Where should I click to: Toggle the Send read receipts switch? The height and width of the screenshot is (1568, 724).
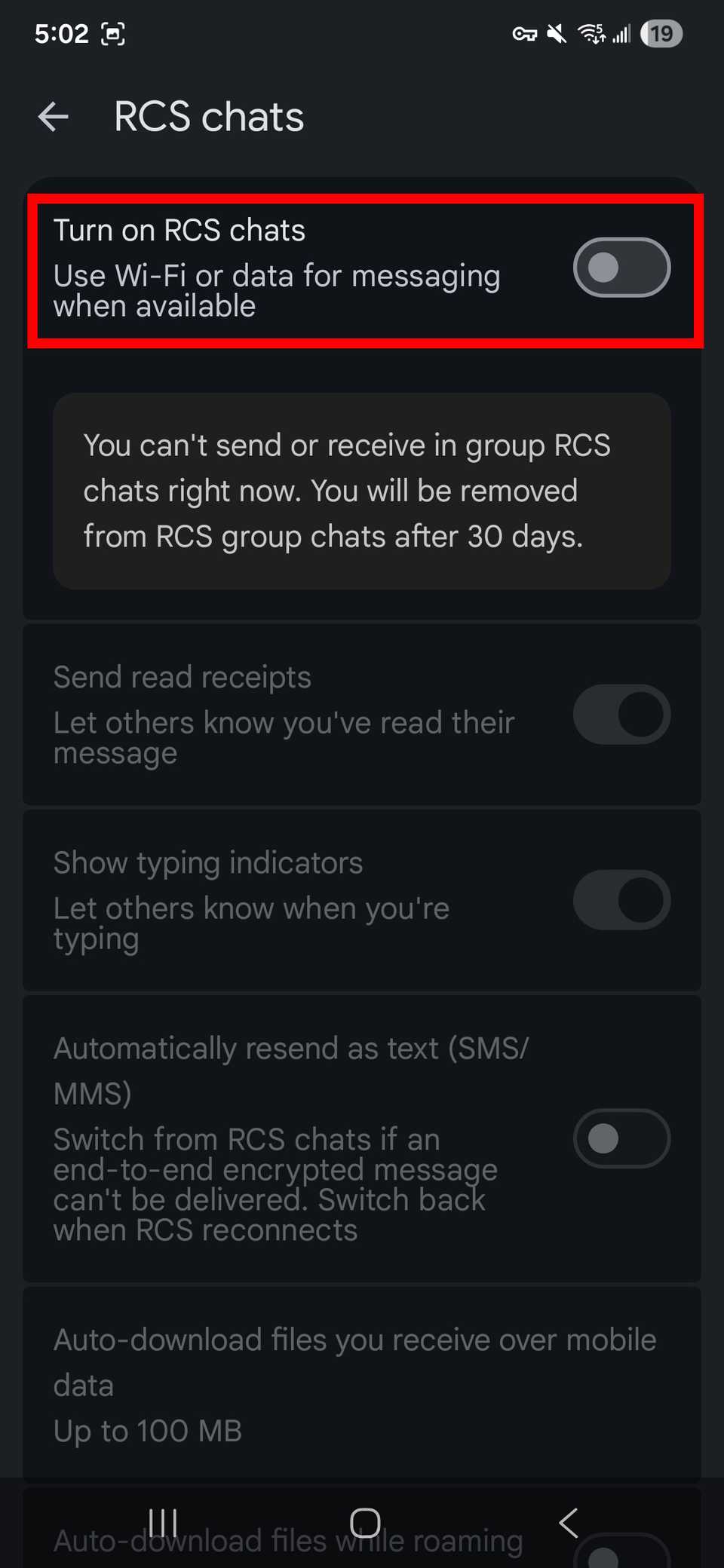[621, 715]
